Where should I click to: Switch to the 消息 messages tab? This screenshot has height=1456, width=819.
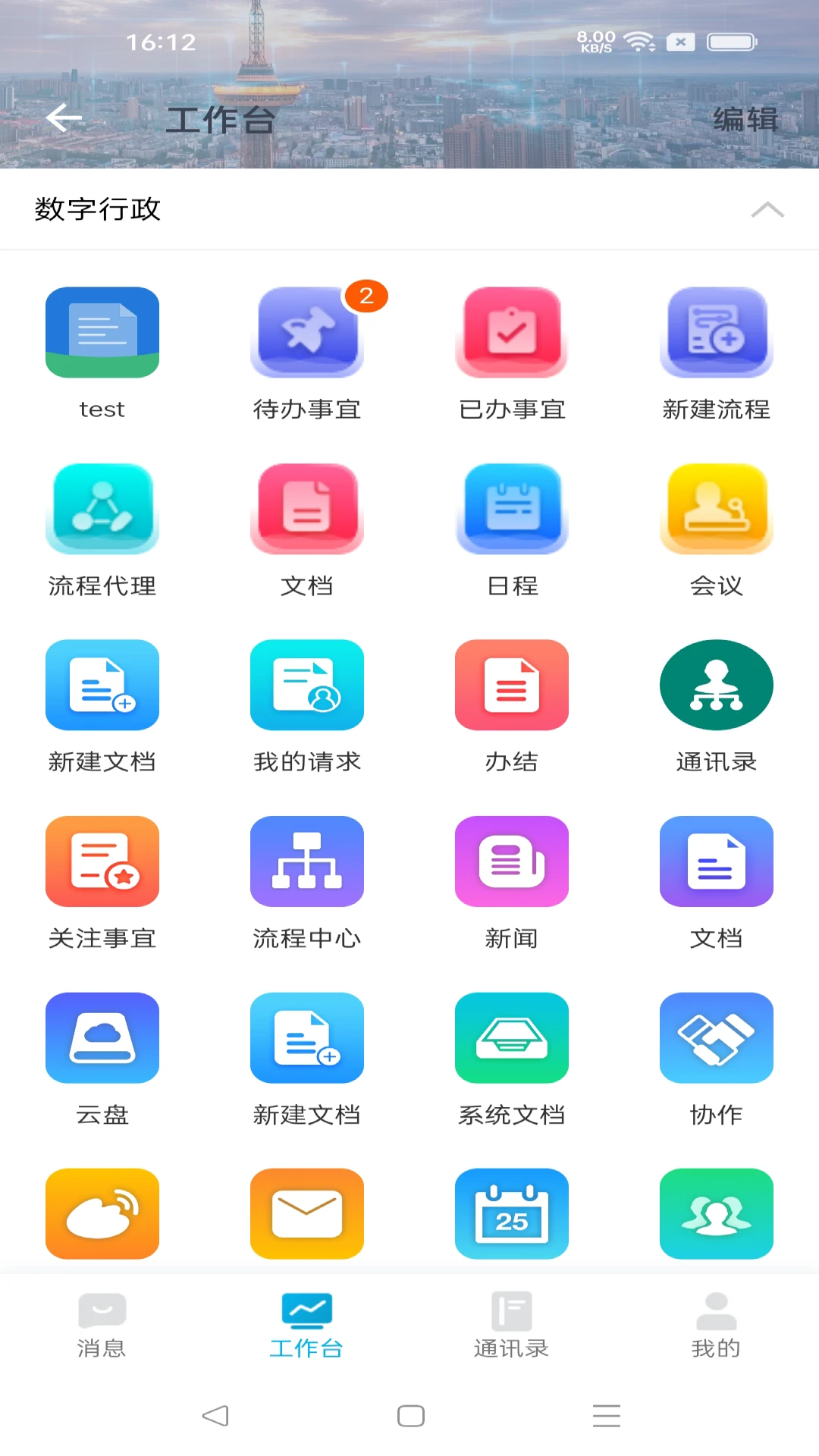pos(102,1323)
